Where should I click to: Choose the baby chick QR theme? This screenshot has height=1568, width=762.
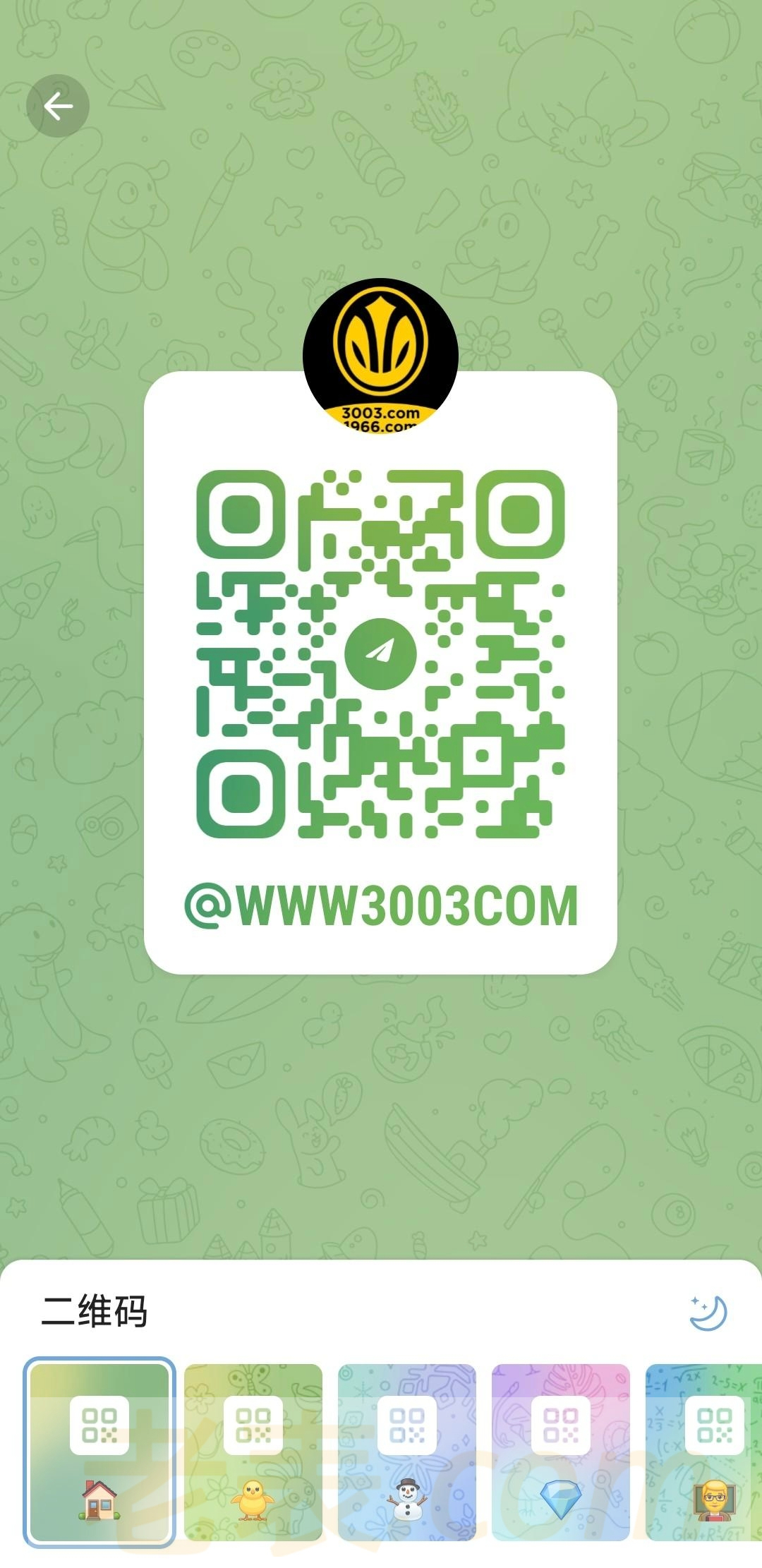pyautogui.click(x=253, y=1452)
